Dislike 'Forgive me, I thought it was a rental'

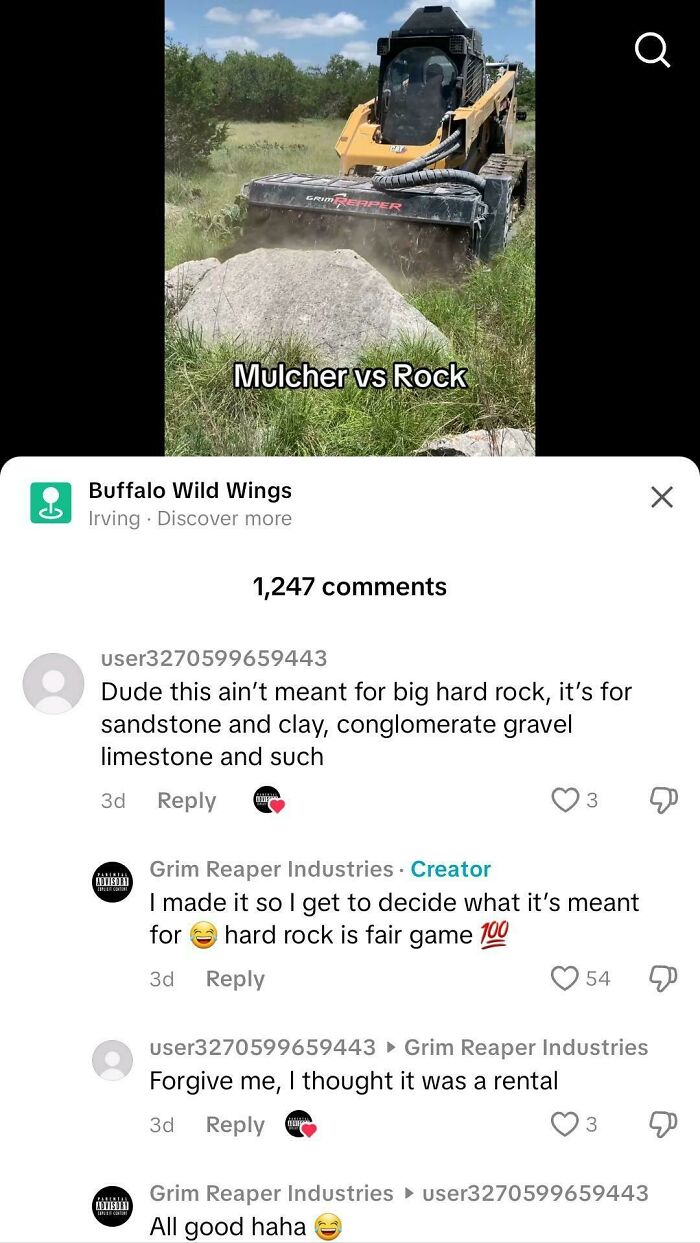point(664,1125)
